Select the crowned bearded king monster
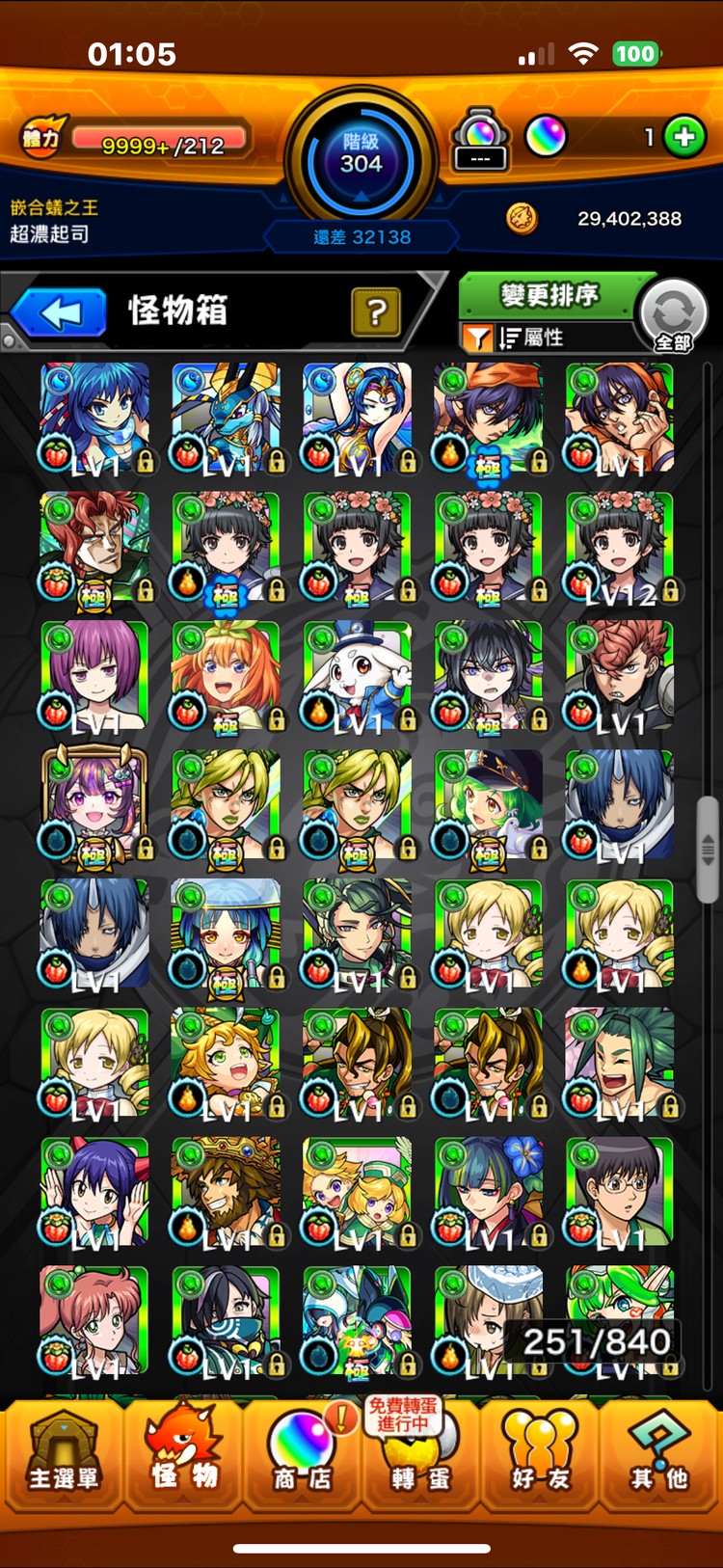The image size is (723, 1568). click(x=226, y=1192)
